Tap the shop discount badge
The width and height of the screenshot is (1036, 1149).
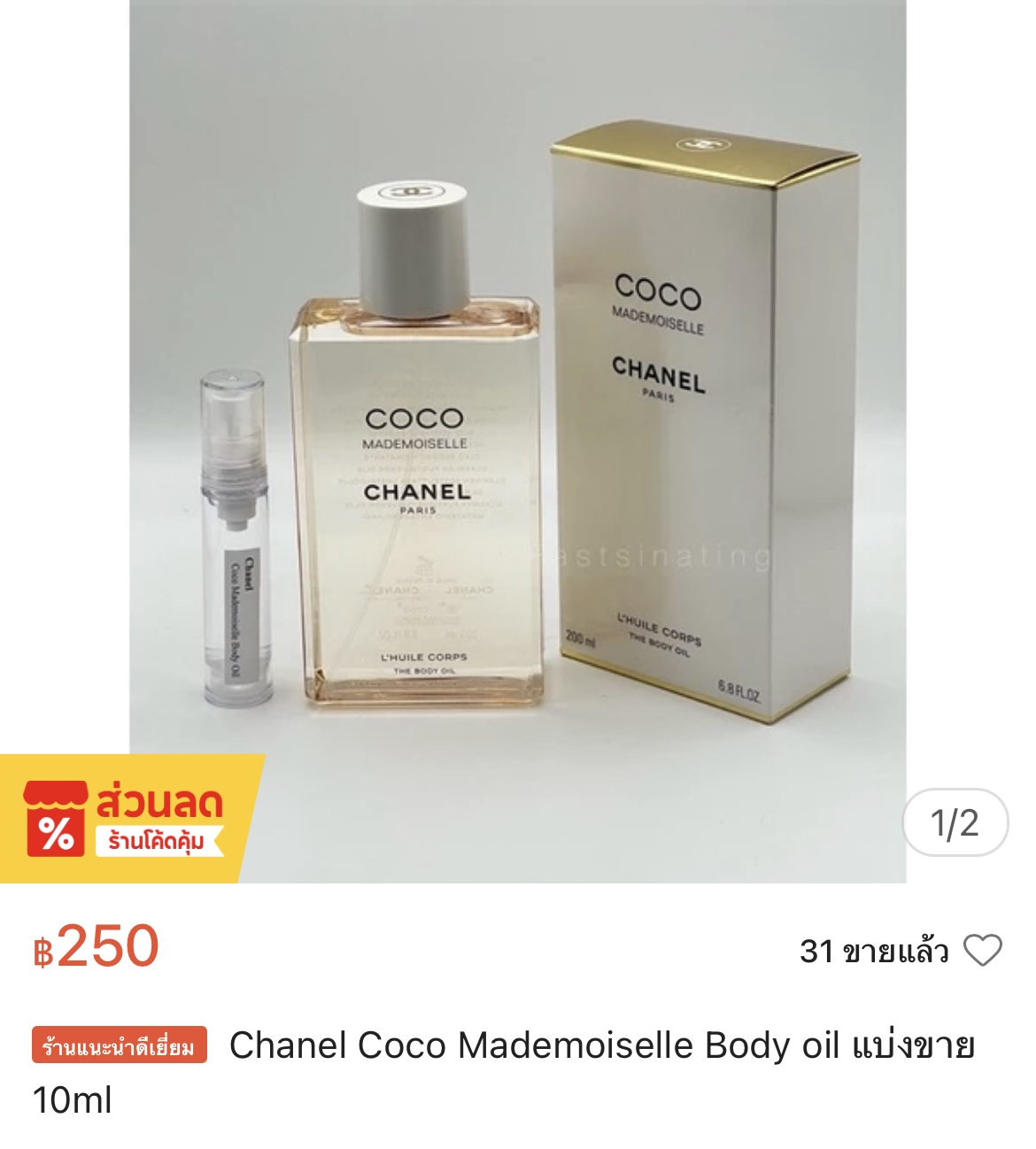(x=128, y=820)
